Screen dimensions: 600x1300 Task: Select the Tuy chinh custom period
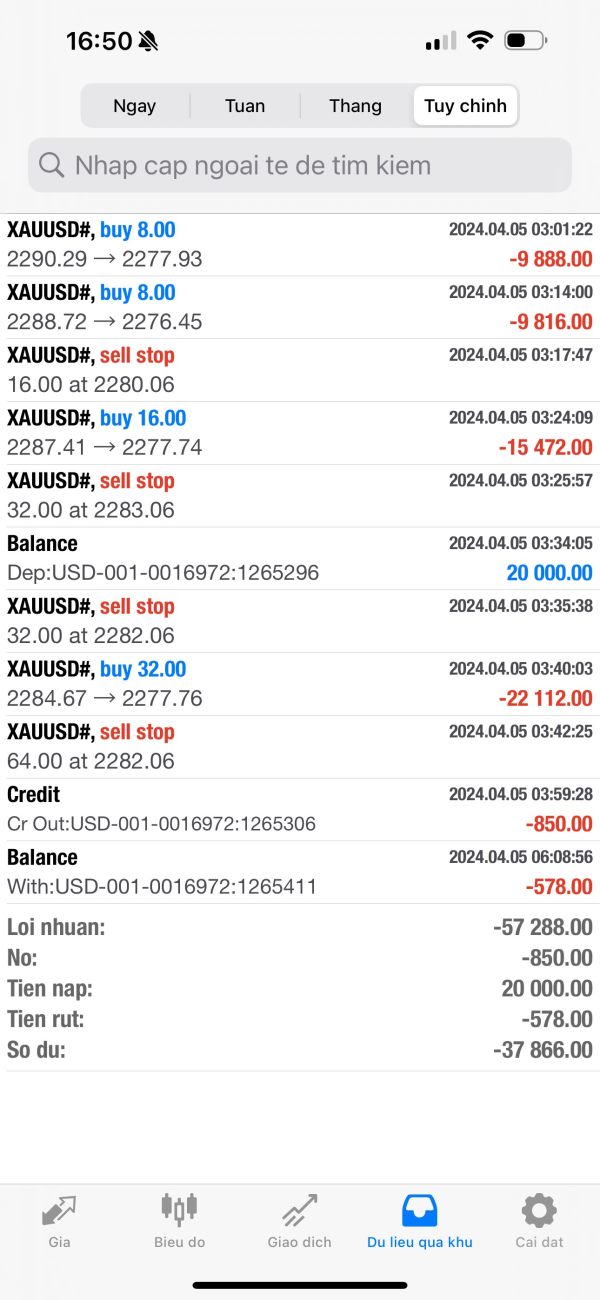coord(465,106)
